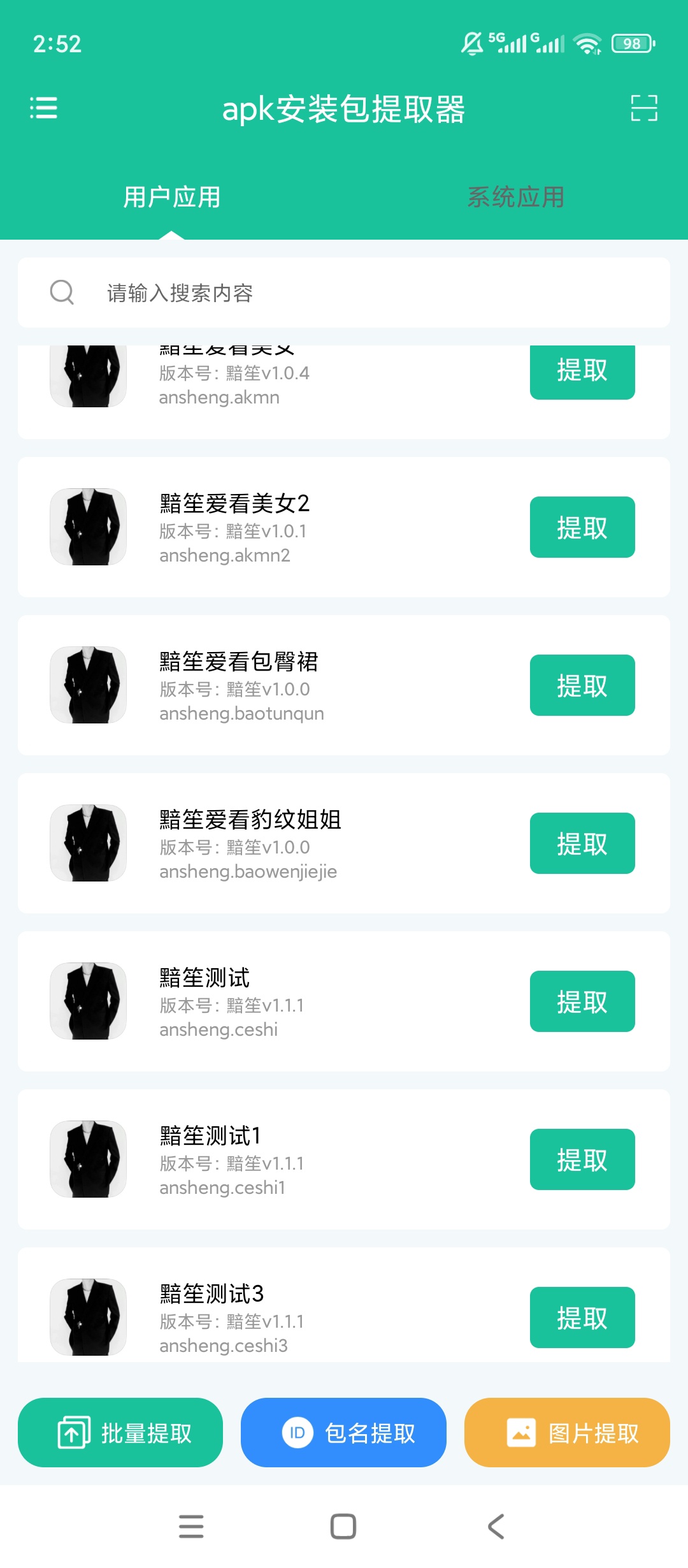Extract the ansheng.akmn app
Viewport: 688px width, 1568px height.
(582, 371)
